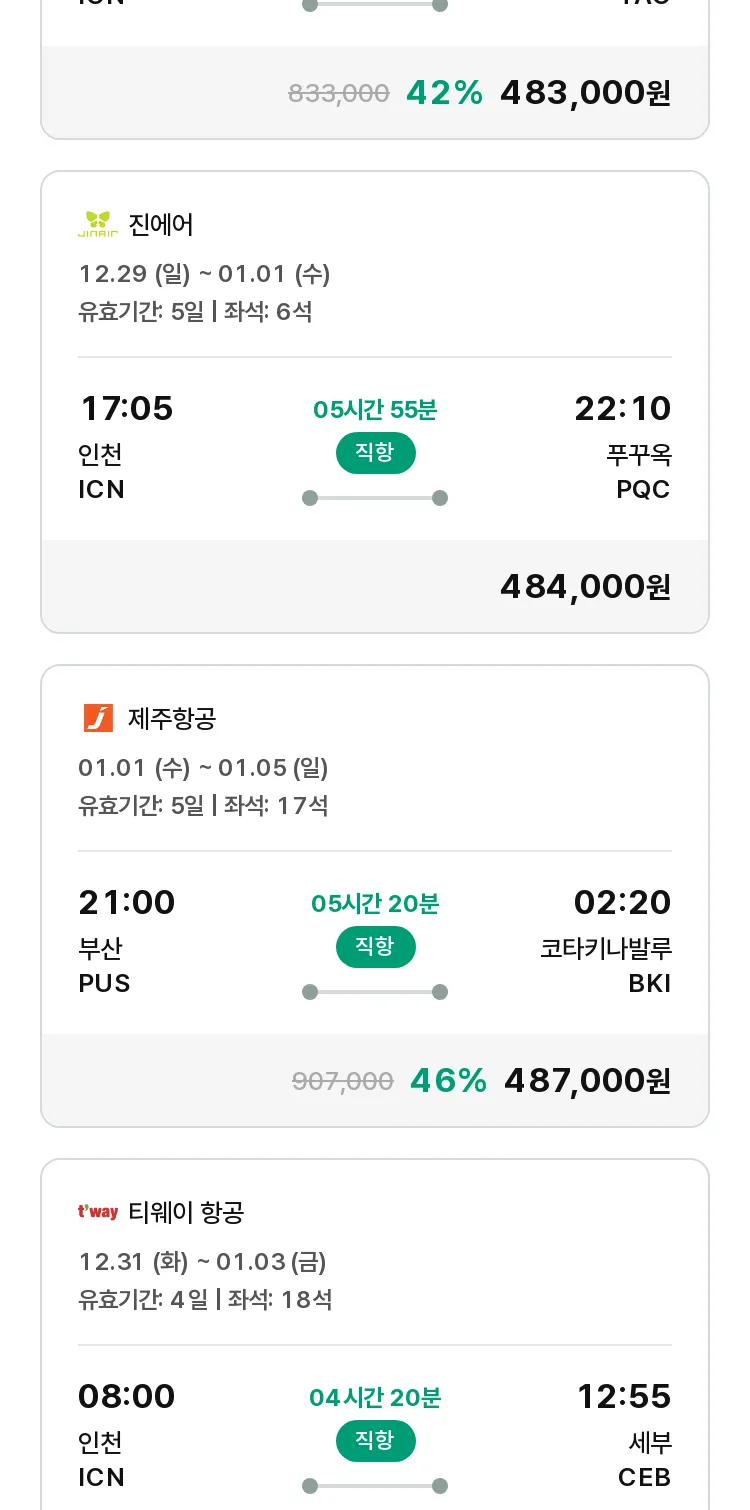
Task: Open the Jin Air Incheon to Phu Quoc deal
Action: coord(375,402)
